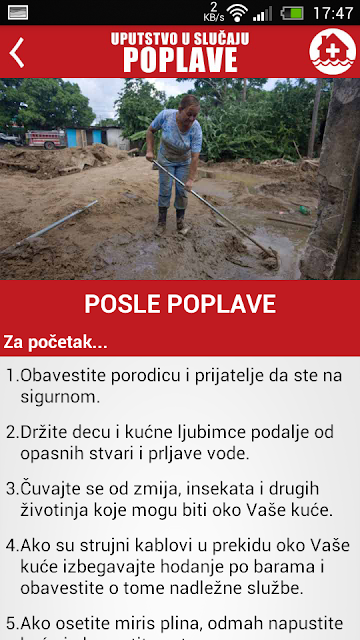Tap the flood house icon in header
The width and height of the screenshot is (360, 640).
(x=332, y=52)
